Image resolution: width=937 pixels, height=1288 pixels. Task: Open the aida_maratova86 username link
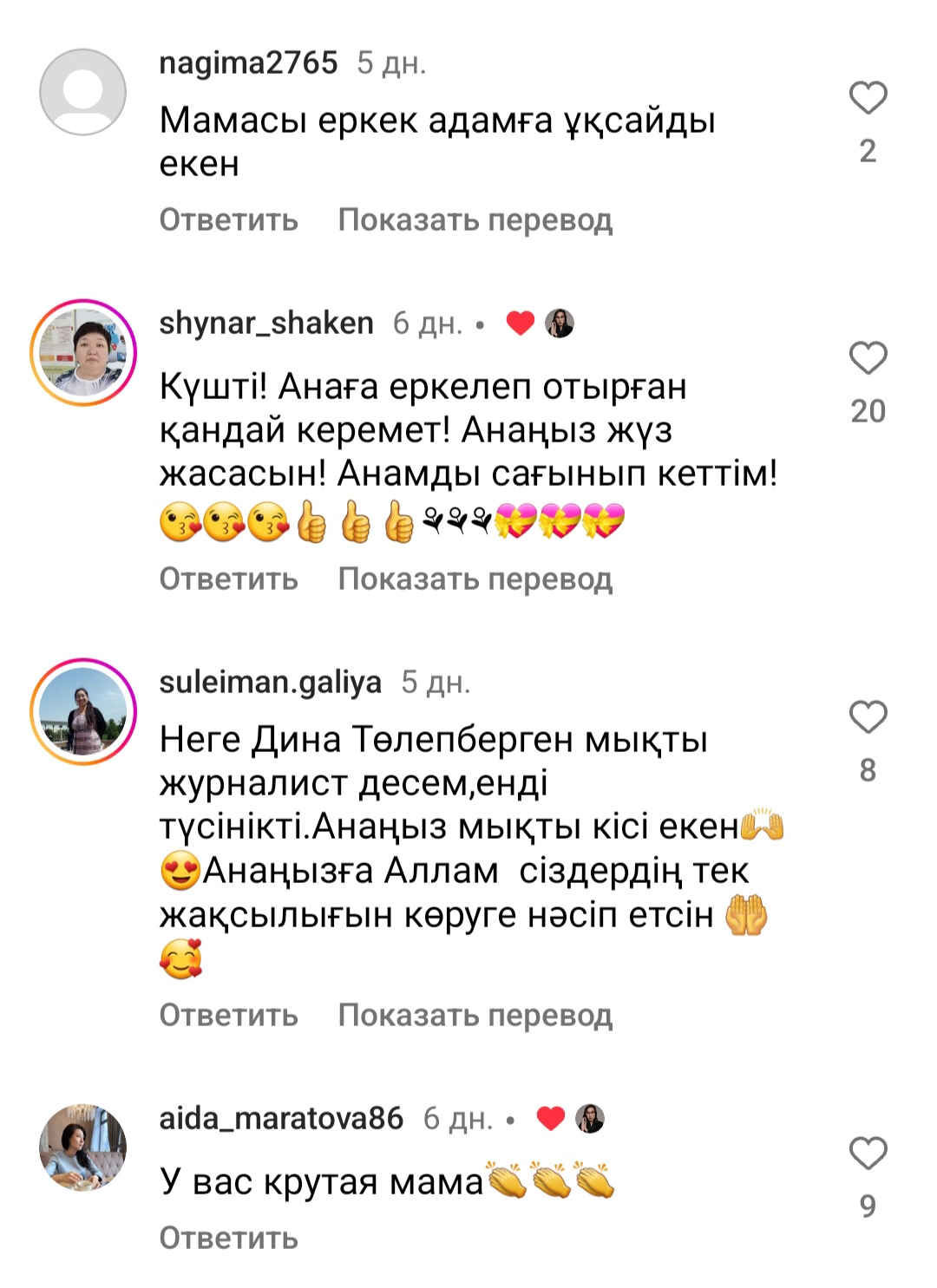click(x=281, y=1119)
